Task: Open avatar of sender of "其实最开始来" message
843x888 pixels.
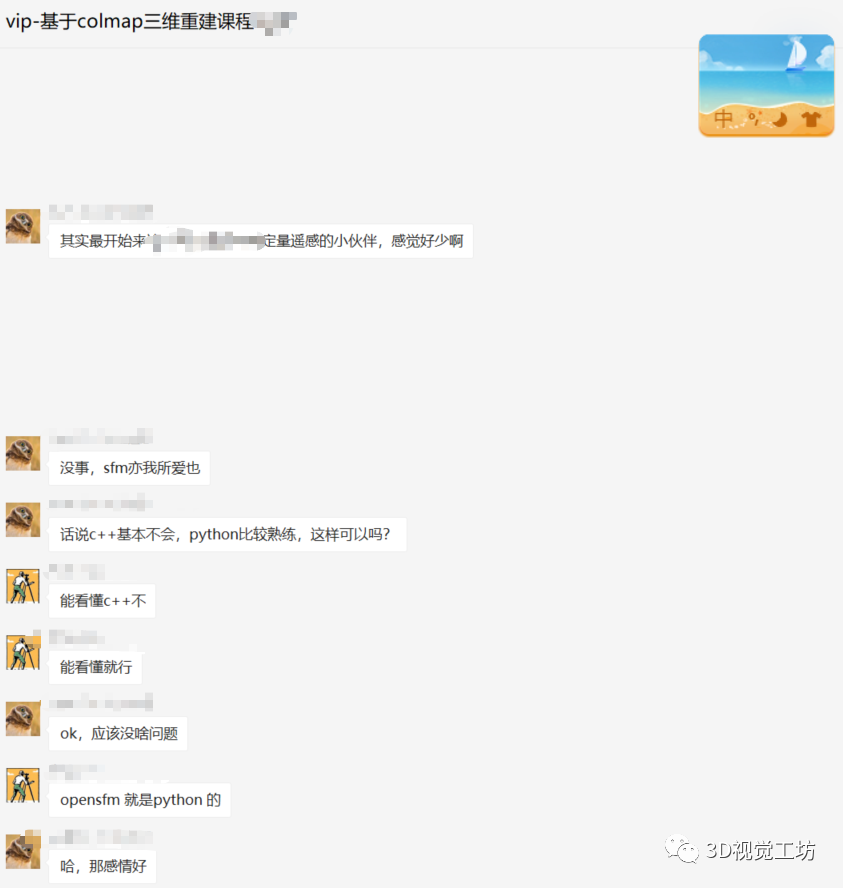Action: pos(22,226)
